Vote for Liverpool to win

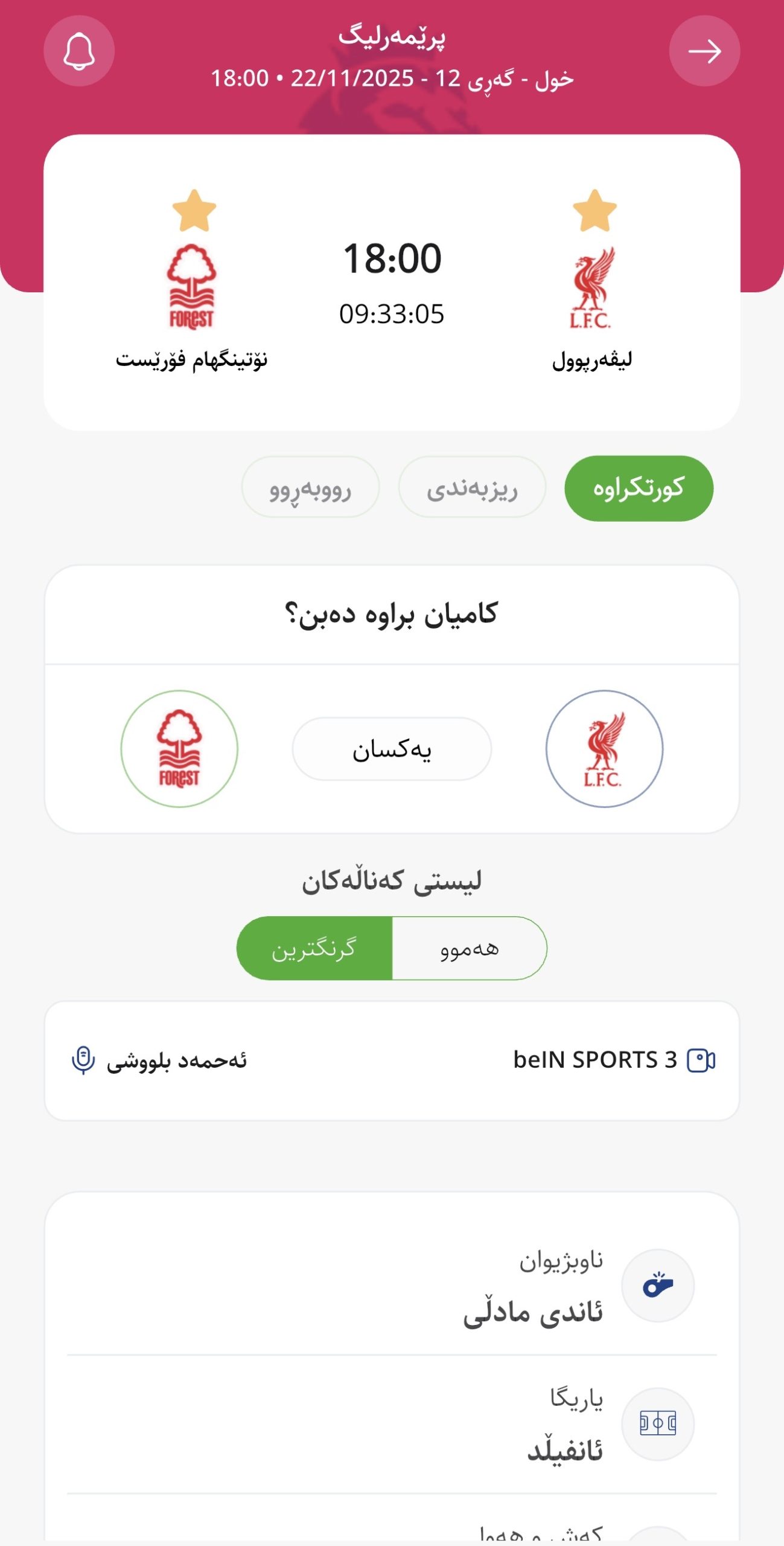(x=604, y=749)
